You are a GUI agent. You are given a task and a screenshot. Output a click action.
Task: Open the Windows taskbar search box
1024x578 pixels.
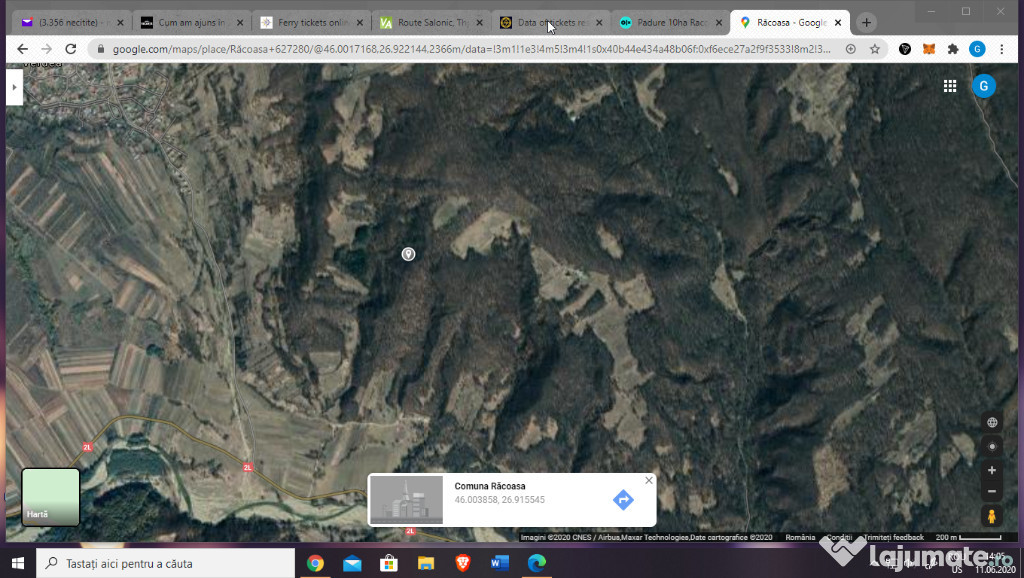(x=165, y=563)
